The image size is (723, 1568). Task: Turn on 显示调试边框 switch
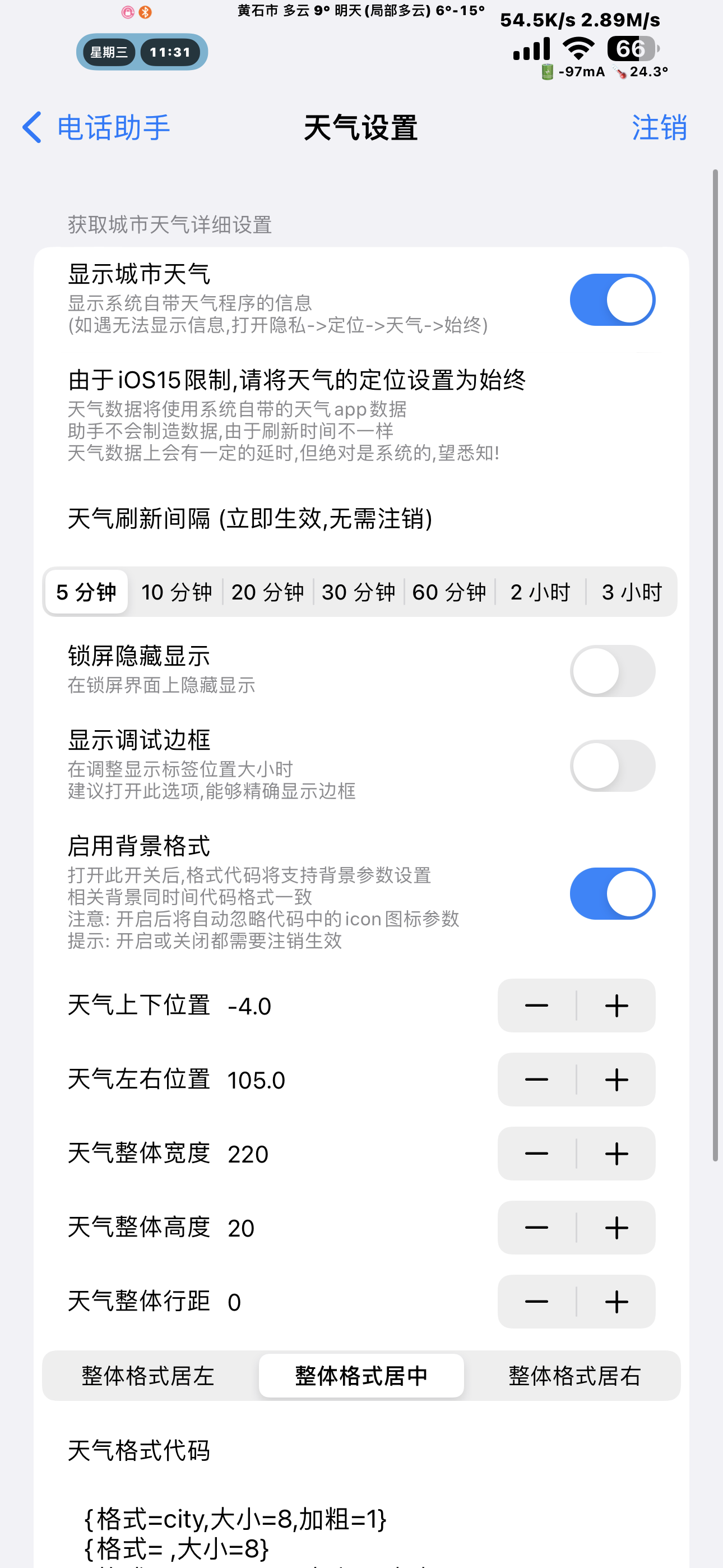point(612,765)
